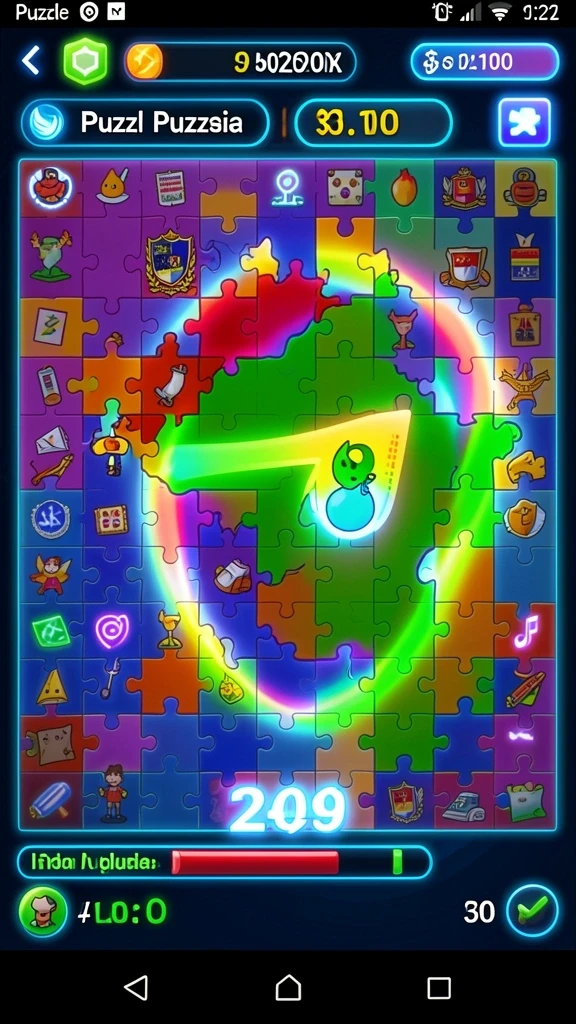576x1024 pixels.
Task: Open the green player avatar icon
Action: [43, 911]
